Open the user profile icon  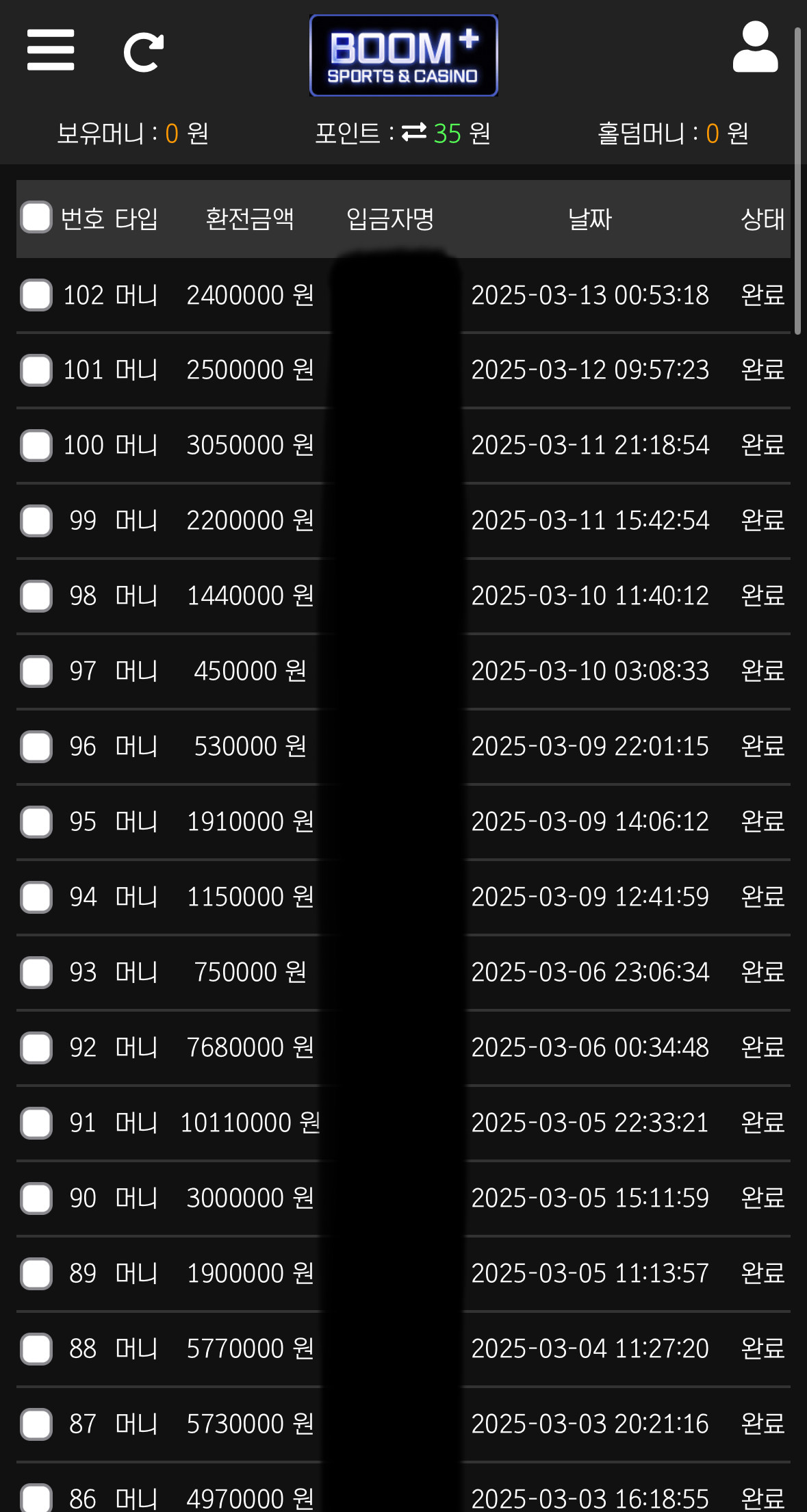755,47
